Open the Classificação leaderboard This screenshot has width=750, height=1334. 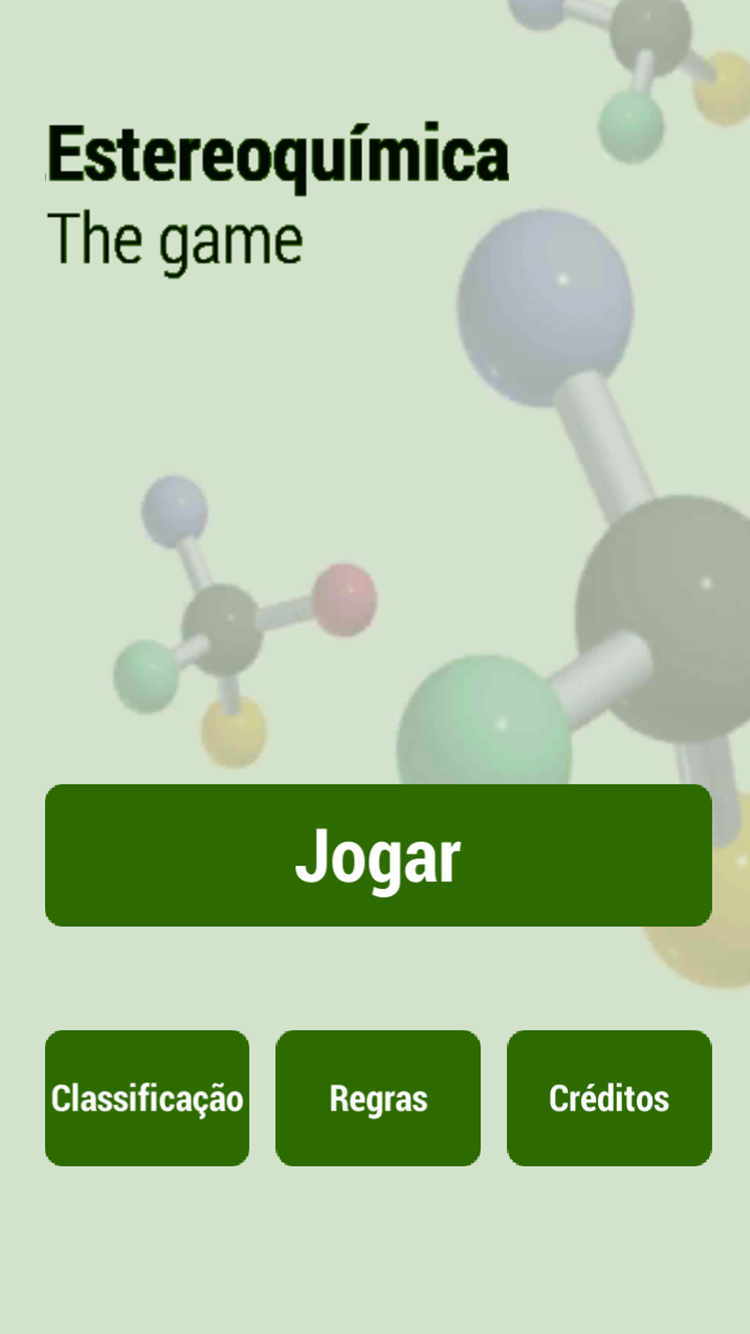point(147,1098)
